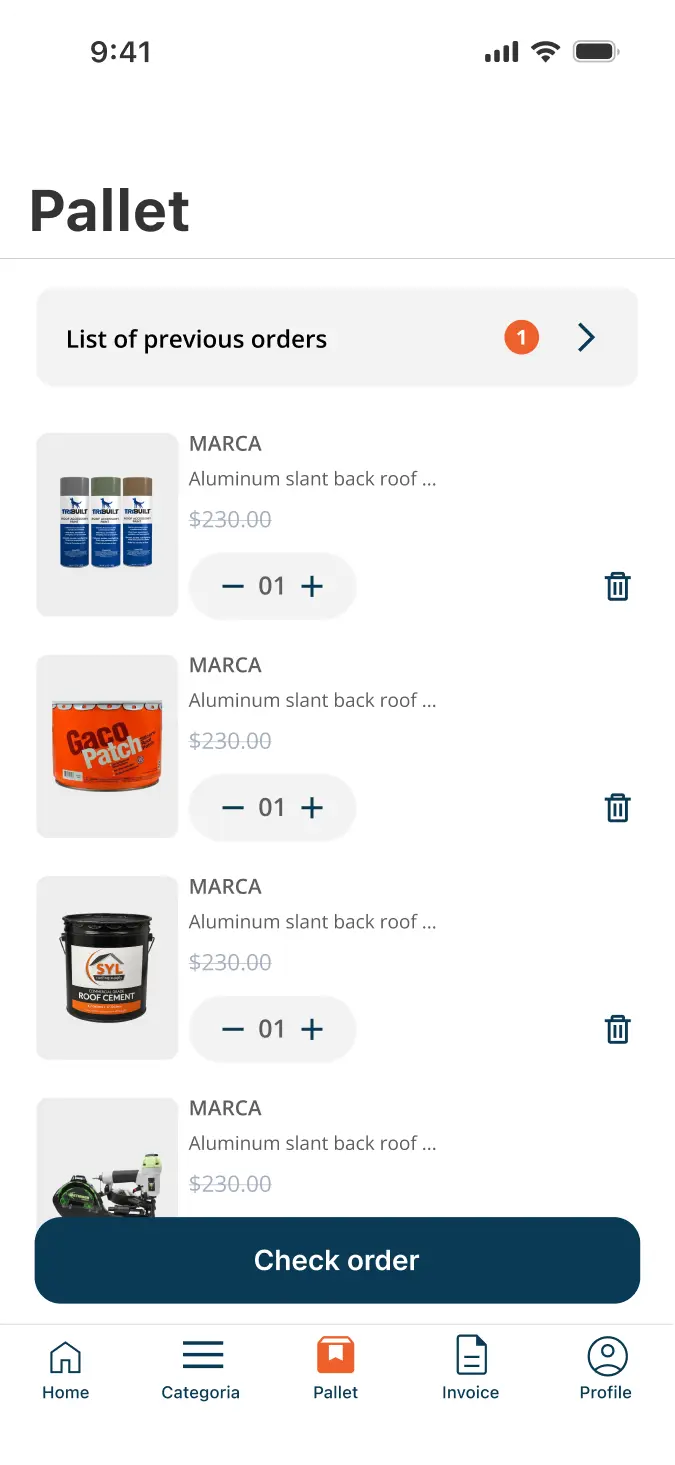
Task: Go to the Home tab
Action: tap(66, 1370)
